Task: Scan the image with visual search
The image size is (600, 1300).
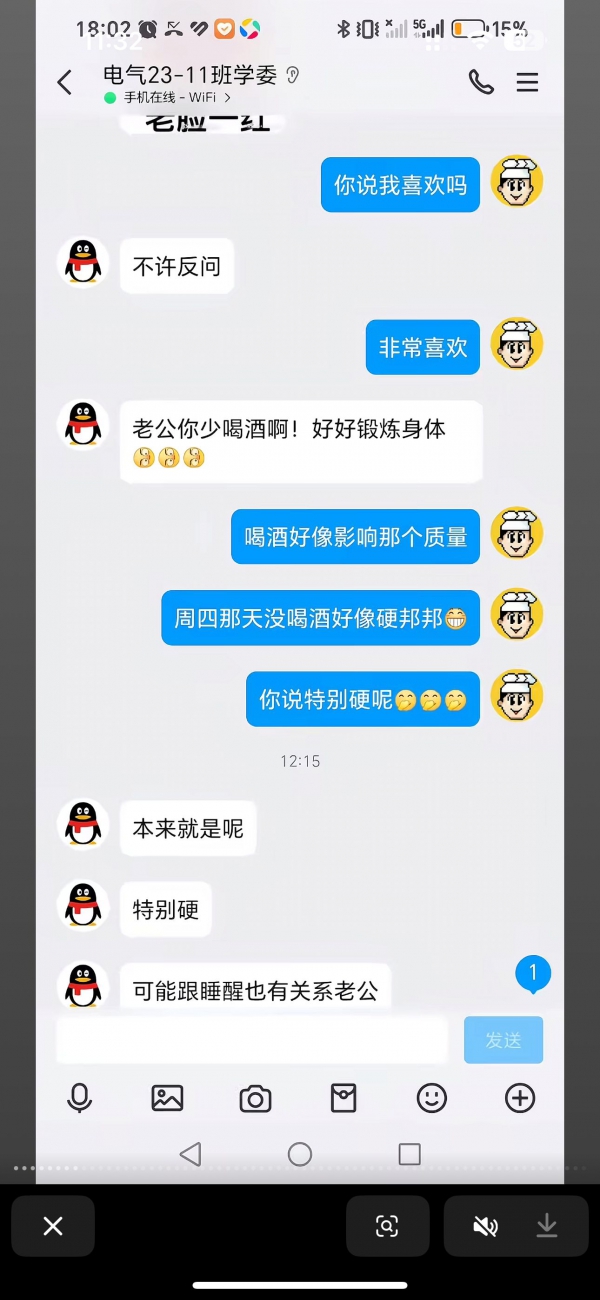Action: click(387, 1226)
